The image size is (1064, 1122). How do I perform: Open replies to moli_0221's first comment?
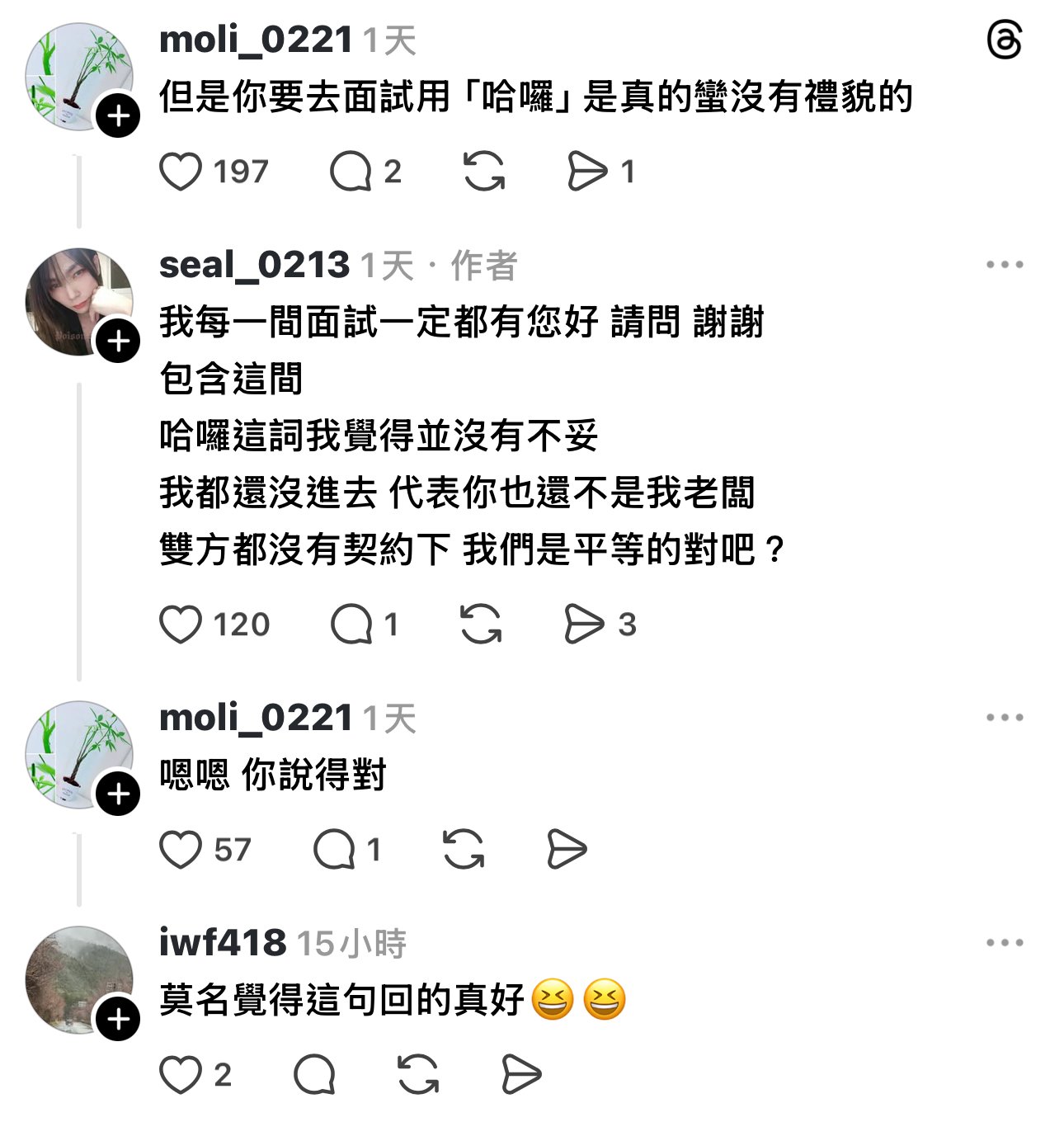[x=351, y=172]
